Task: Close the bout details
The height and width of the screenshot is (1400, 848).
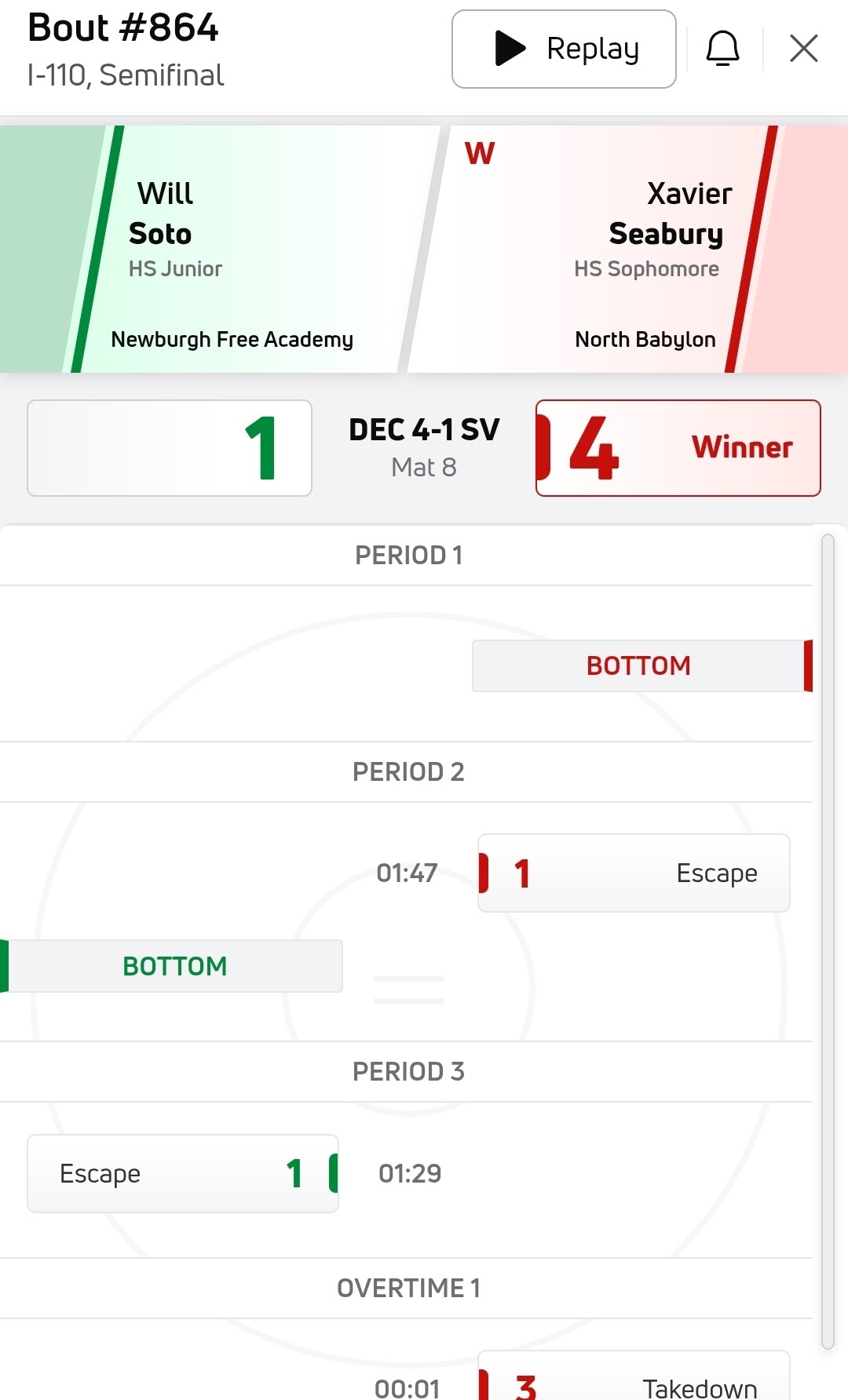Action: (803, 49)
